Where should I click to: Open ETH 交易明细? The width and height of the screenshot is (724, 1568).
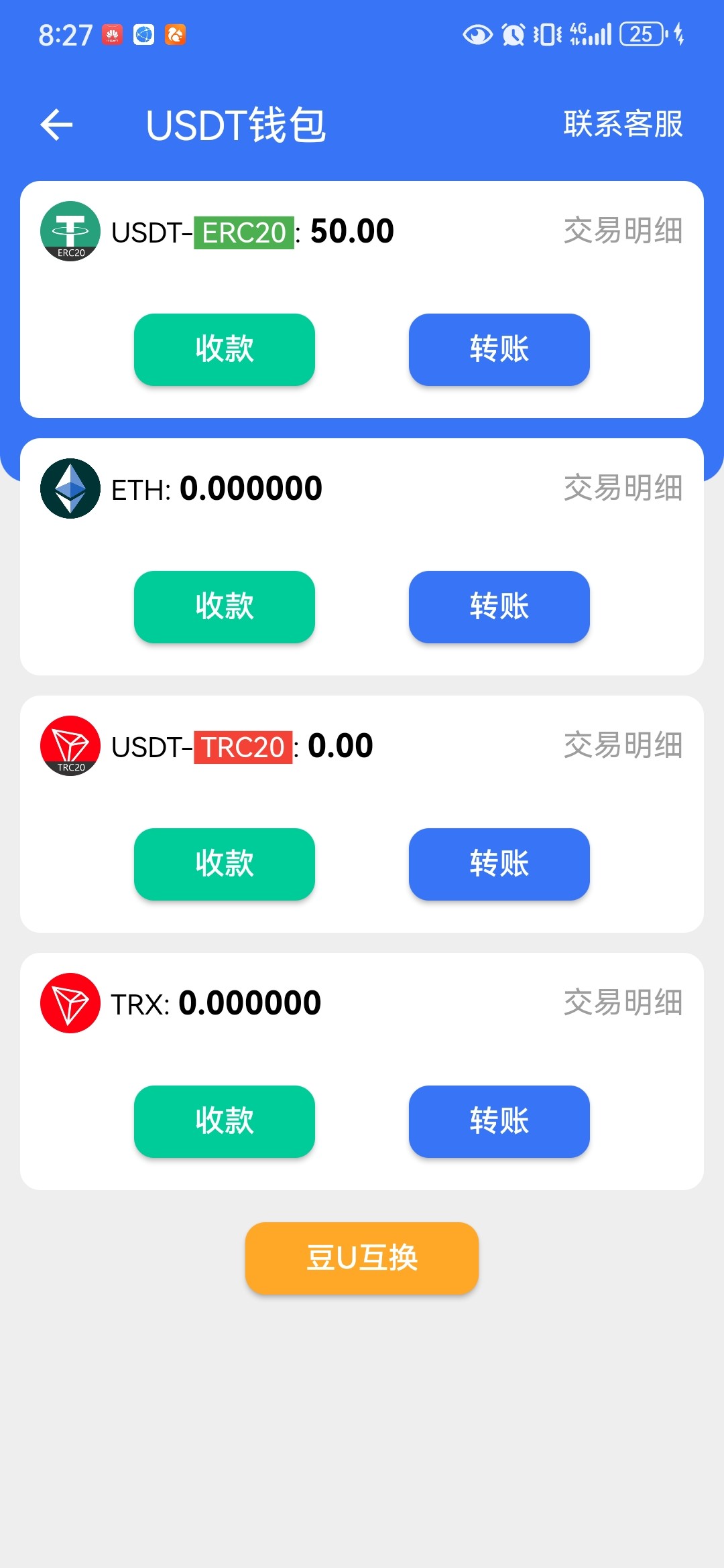623,488
